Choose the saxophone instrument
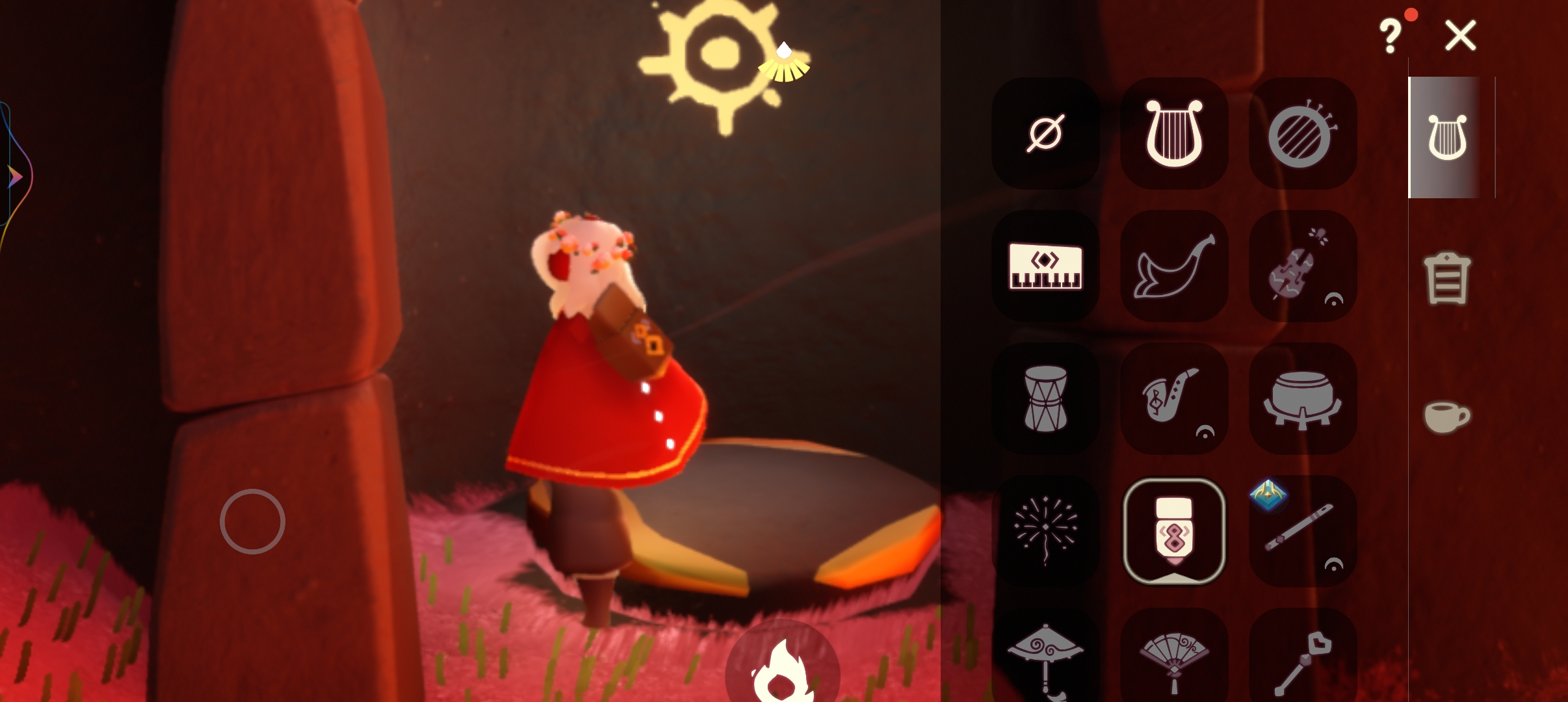Viewport: 1568px width, 702px height. tap(1174, 398)
